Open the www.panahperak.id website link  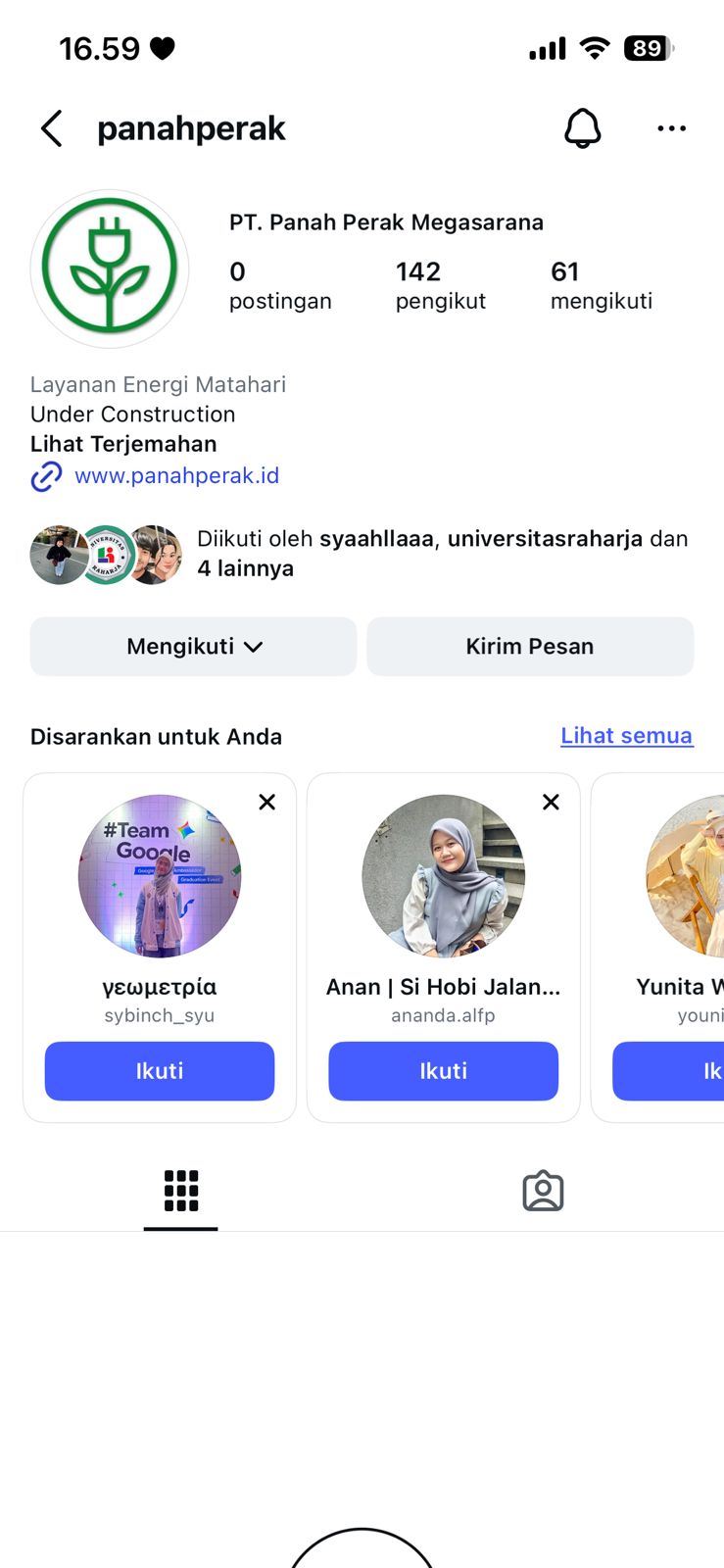coord(176,476)
